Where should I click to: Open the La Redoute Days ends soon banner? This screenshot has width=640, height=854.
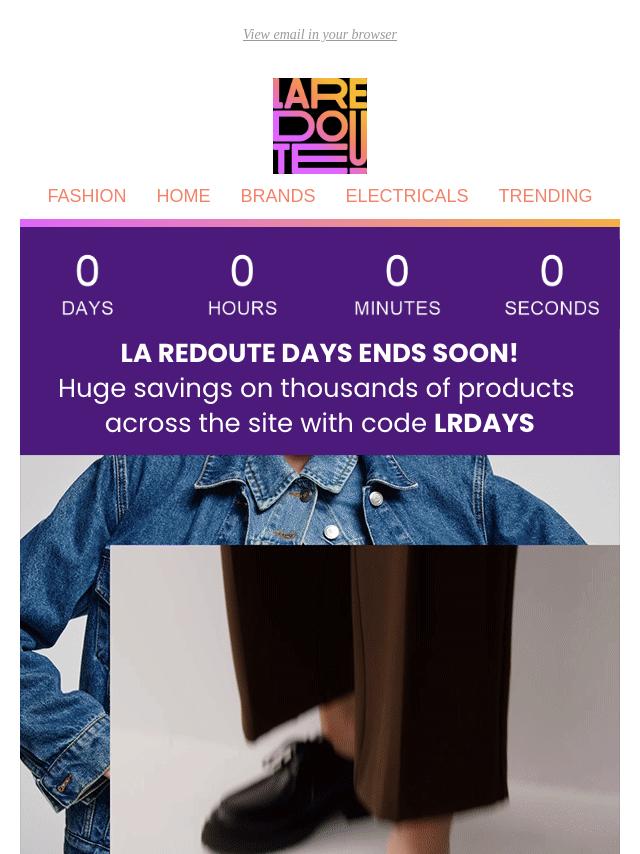point(319,388)
